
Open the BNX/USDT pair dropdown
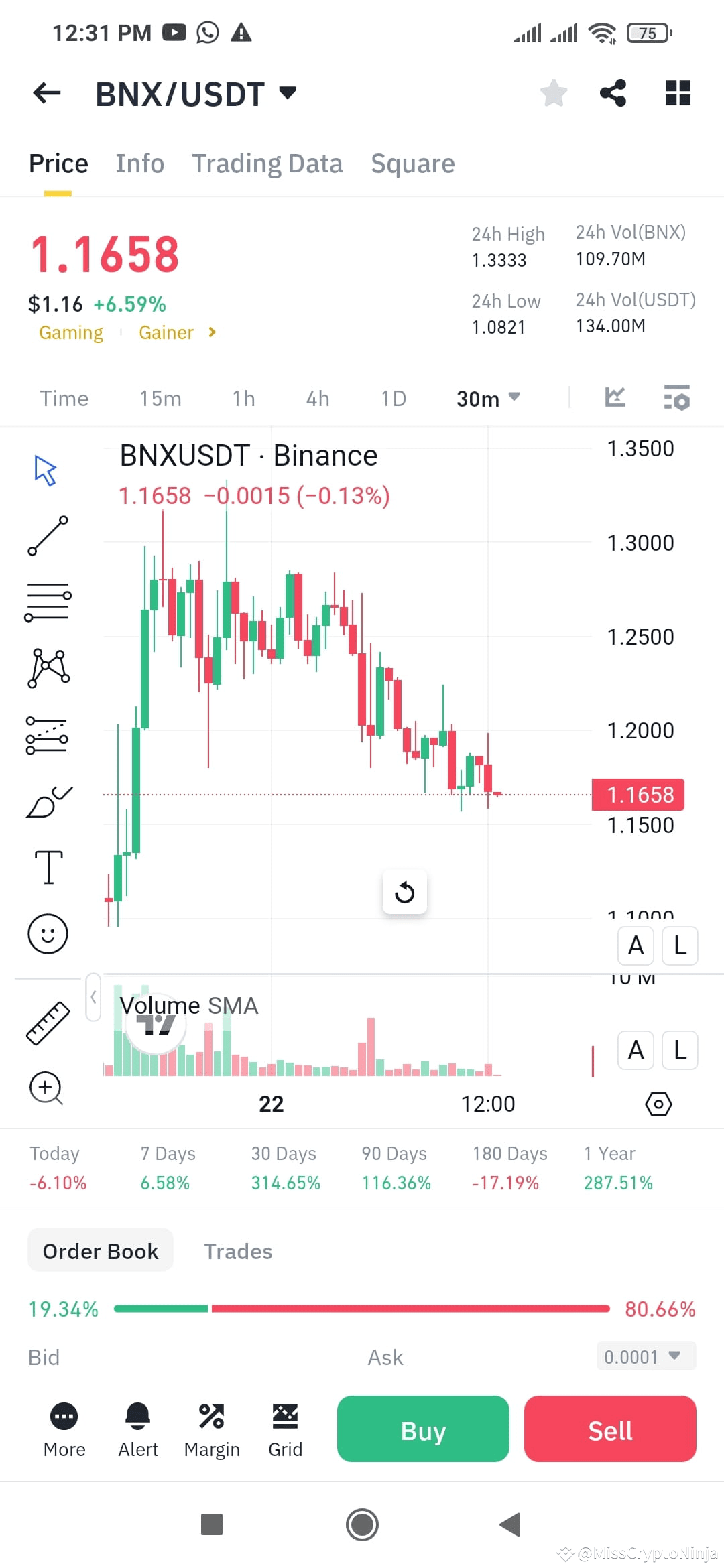288,94
